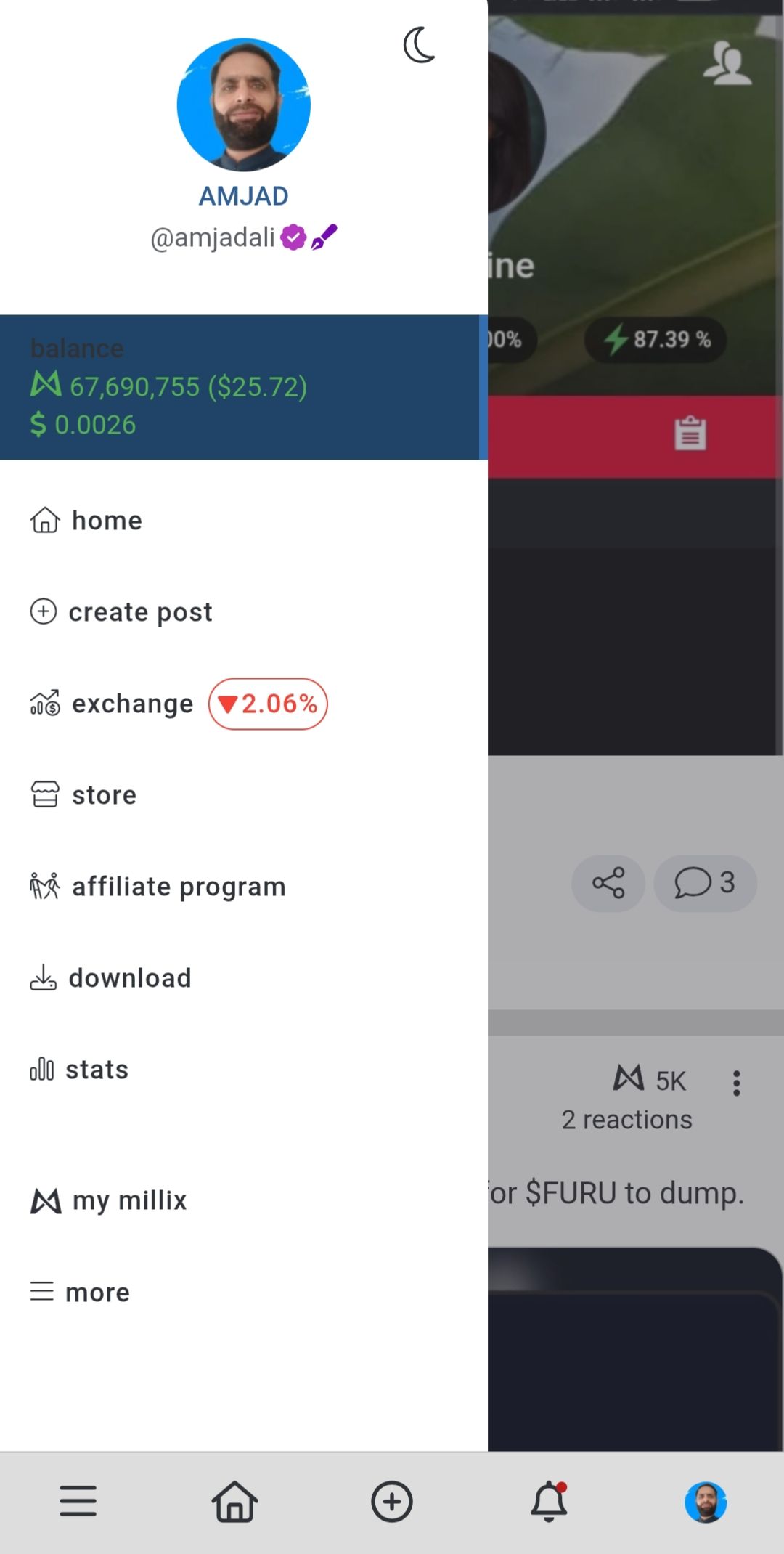
Task: Tap the hamburger menu in the bottom bar
Action: 78,1501
